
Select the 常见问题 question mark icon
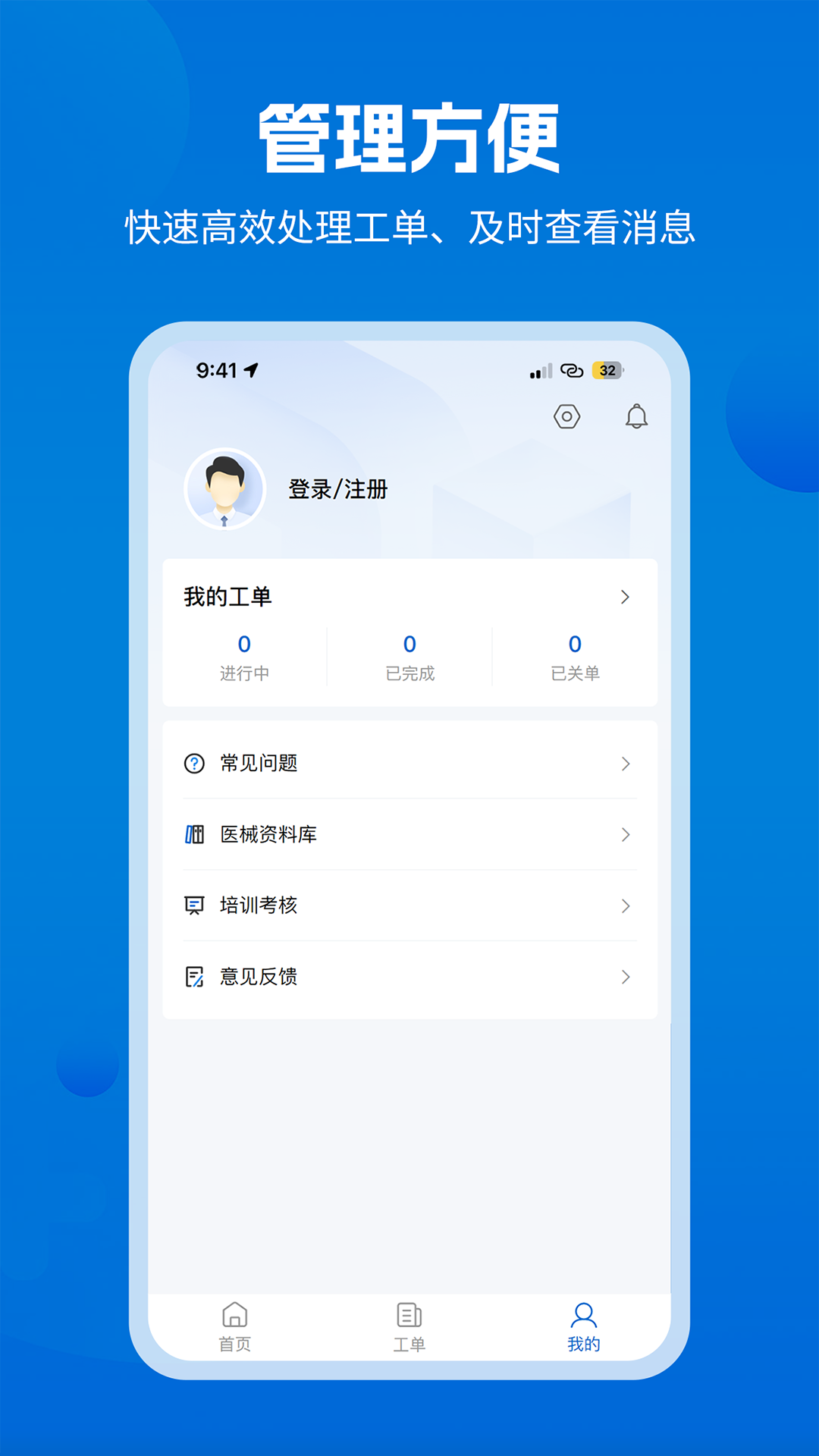pos(193,764)
